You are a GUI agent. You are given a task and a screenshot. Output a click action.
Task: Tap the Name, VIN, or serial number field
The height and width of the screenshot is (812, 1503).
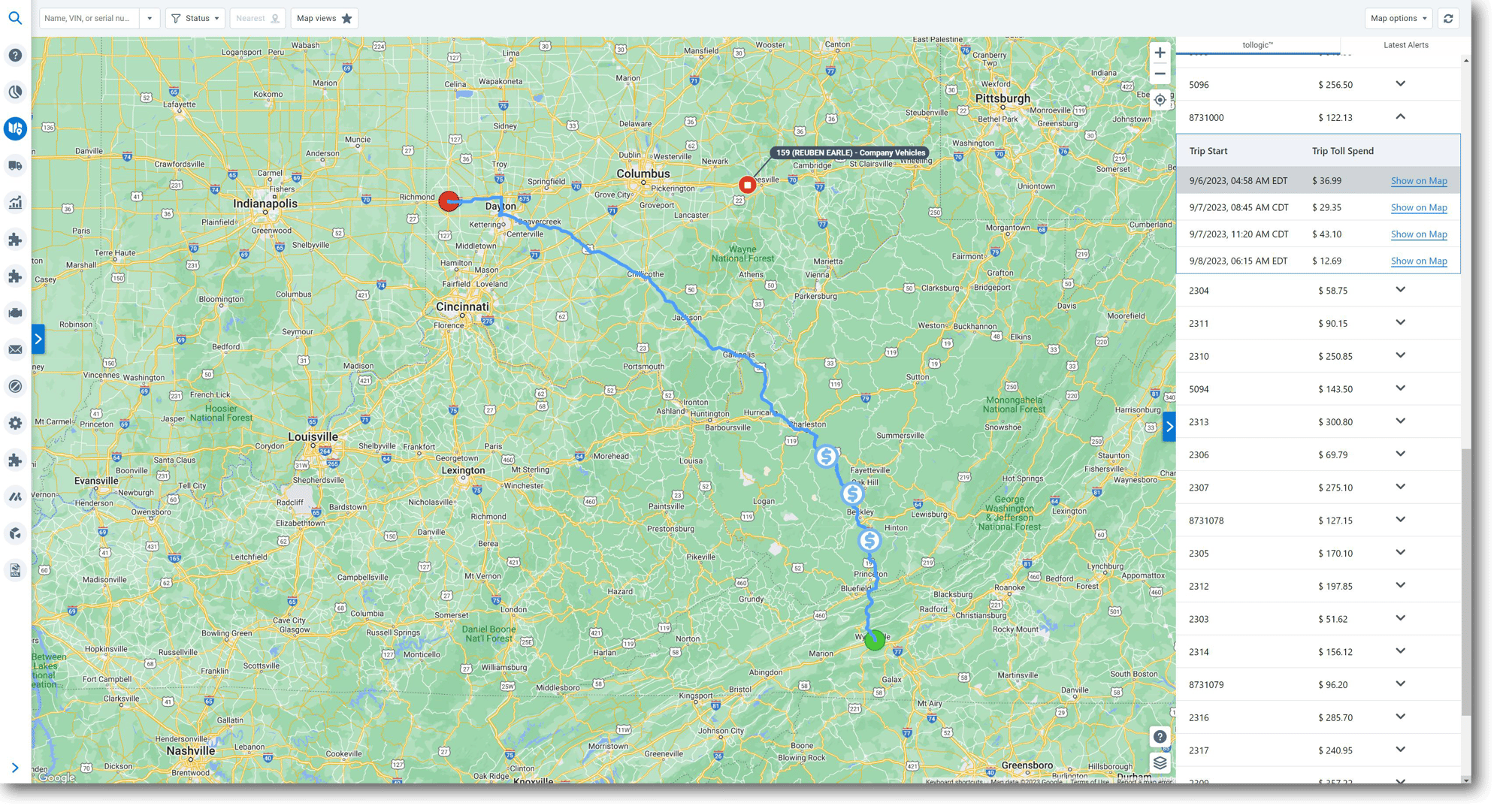click(x=89, y=18)
